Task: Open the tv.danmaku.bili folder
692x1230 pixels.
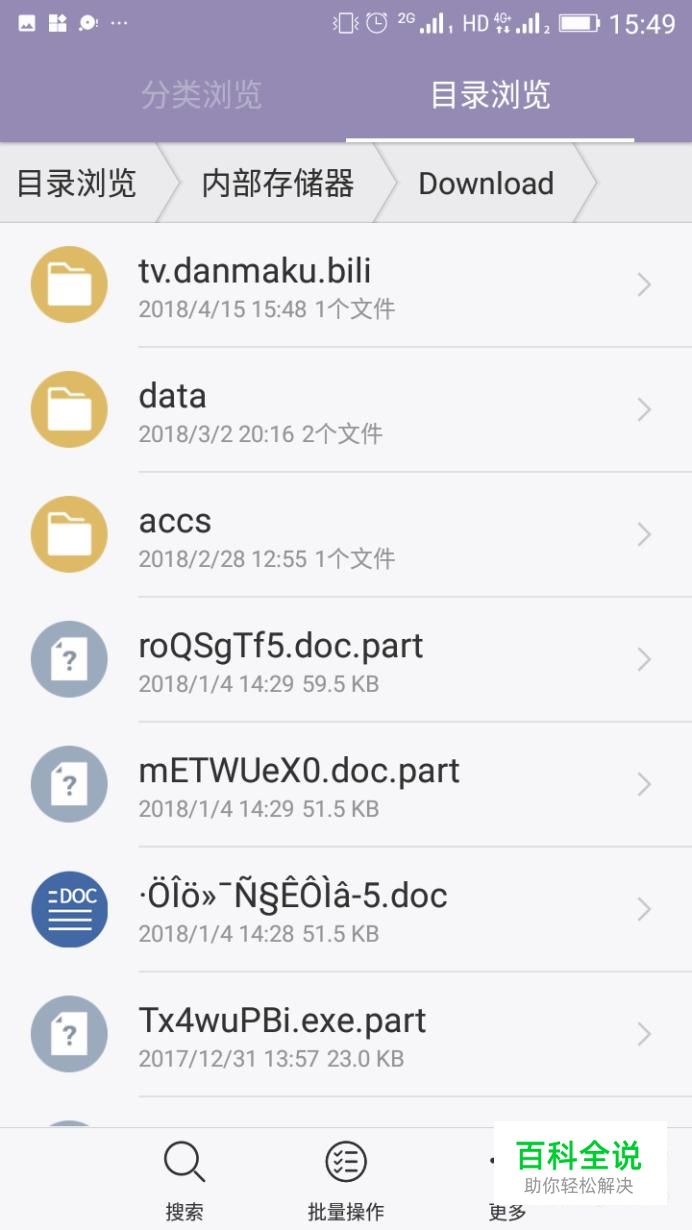Action: (x=346, y=285)
